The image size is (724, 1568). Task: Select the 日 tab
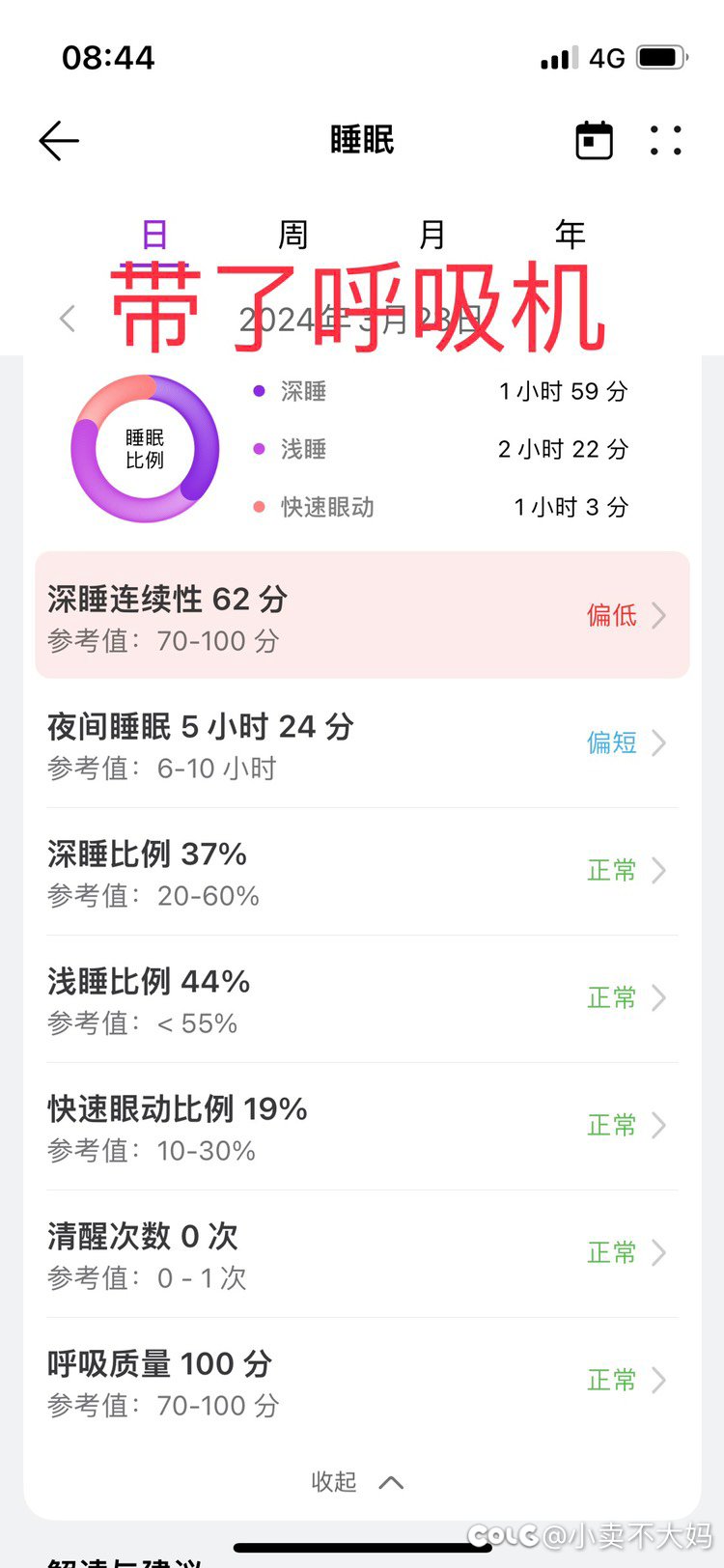[154, 235]
